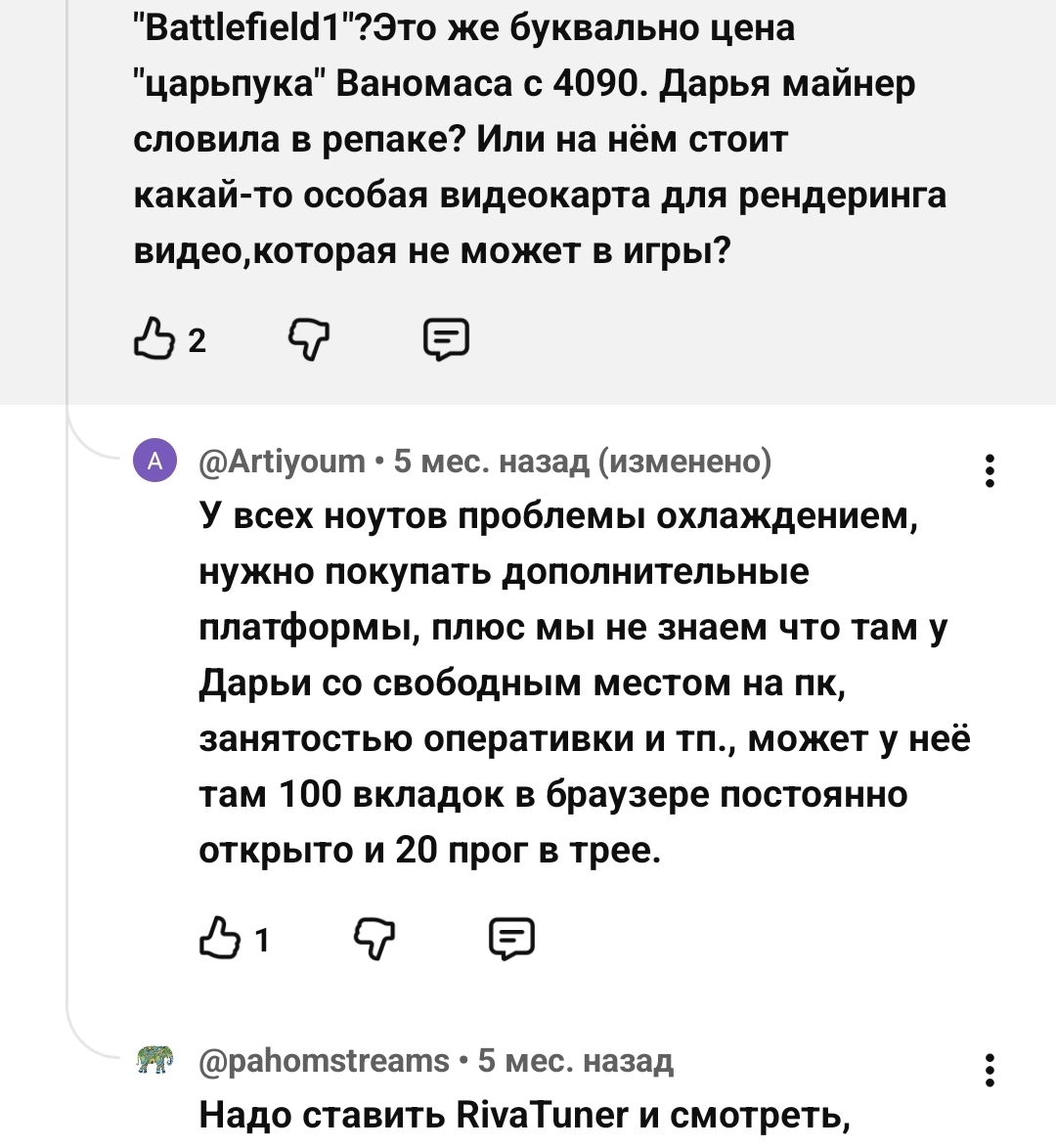
Task: Dislike @Artiyoum's reply
Action: [x=374, y=939]
